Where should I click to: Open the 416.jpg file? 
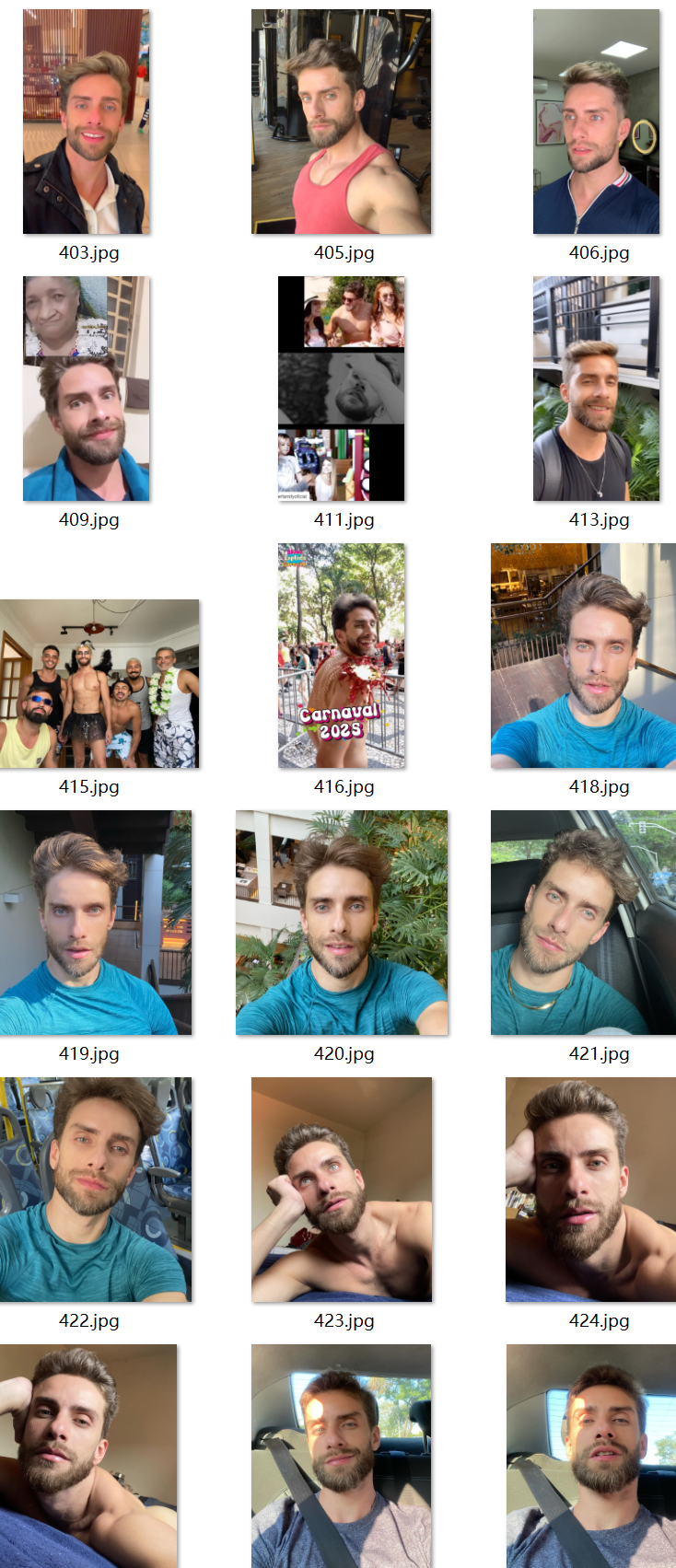coord(342,656)
